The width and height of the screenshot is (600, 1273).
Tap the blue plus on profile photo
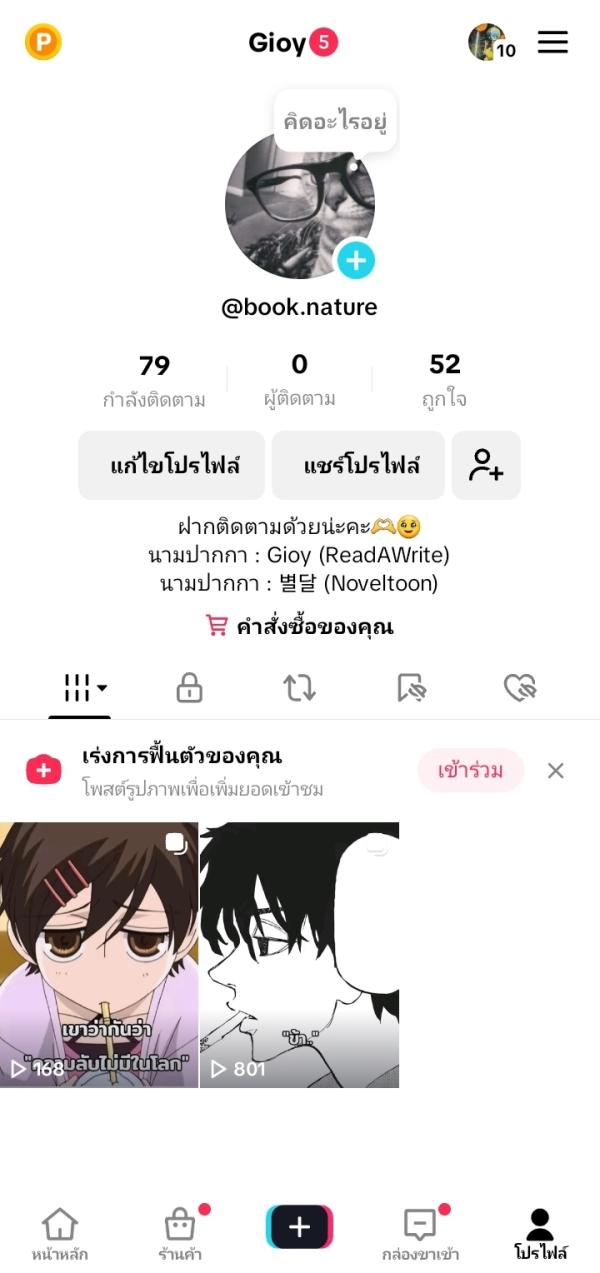pyautogui.click(x=355, y=261)
